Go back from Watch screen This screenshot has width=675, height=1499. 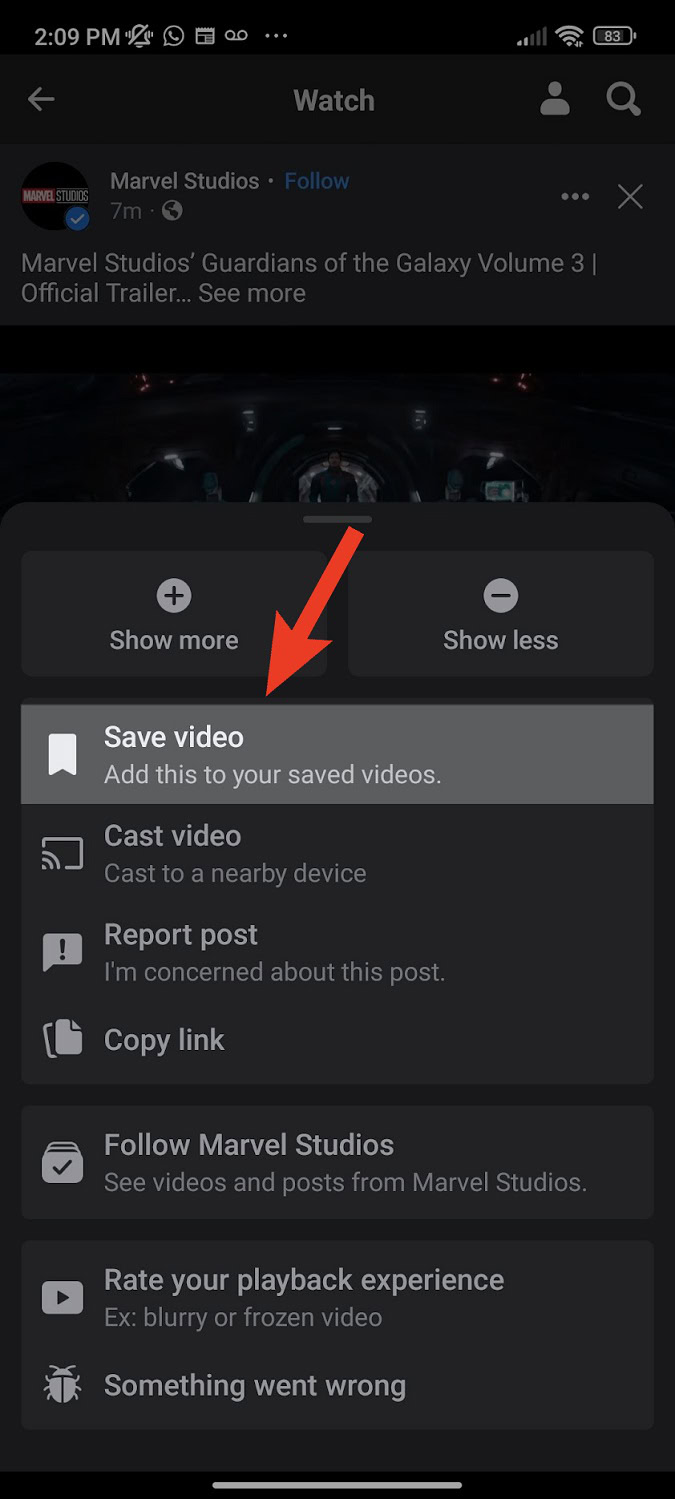point(41,99)
